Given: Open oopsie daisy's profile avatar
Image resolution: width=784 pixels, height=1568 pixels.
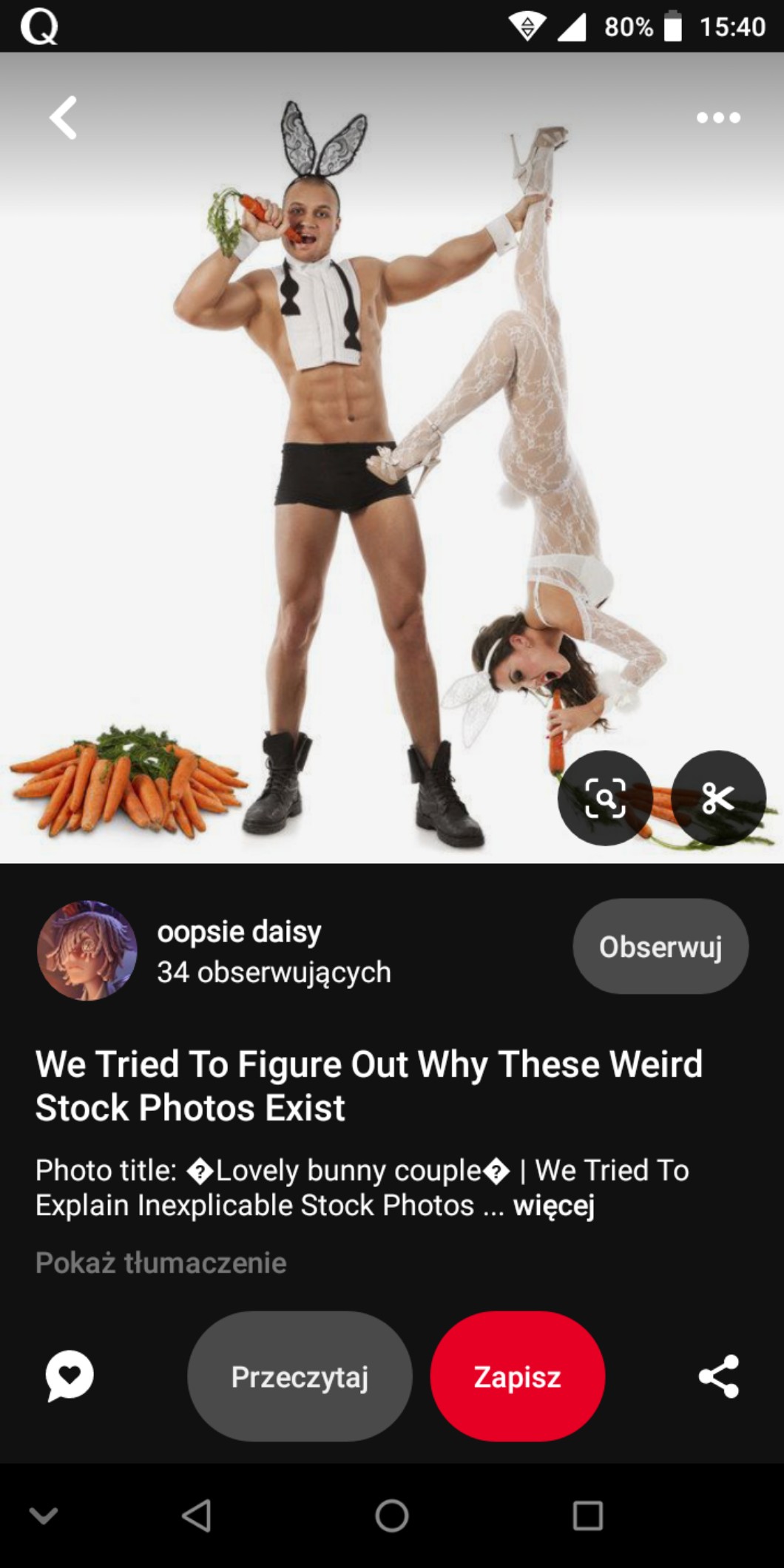Looking at the screenshot, I should pos(87,950).
